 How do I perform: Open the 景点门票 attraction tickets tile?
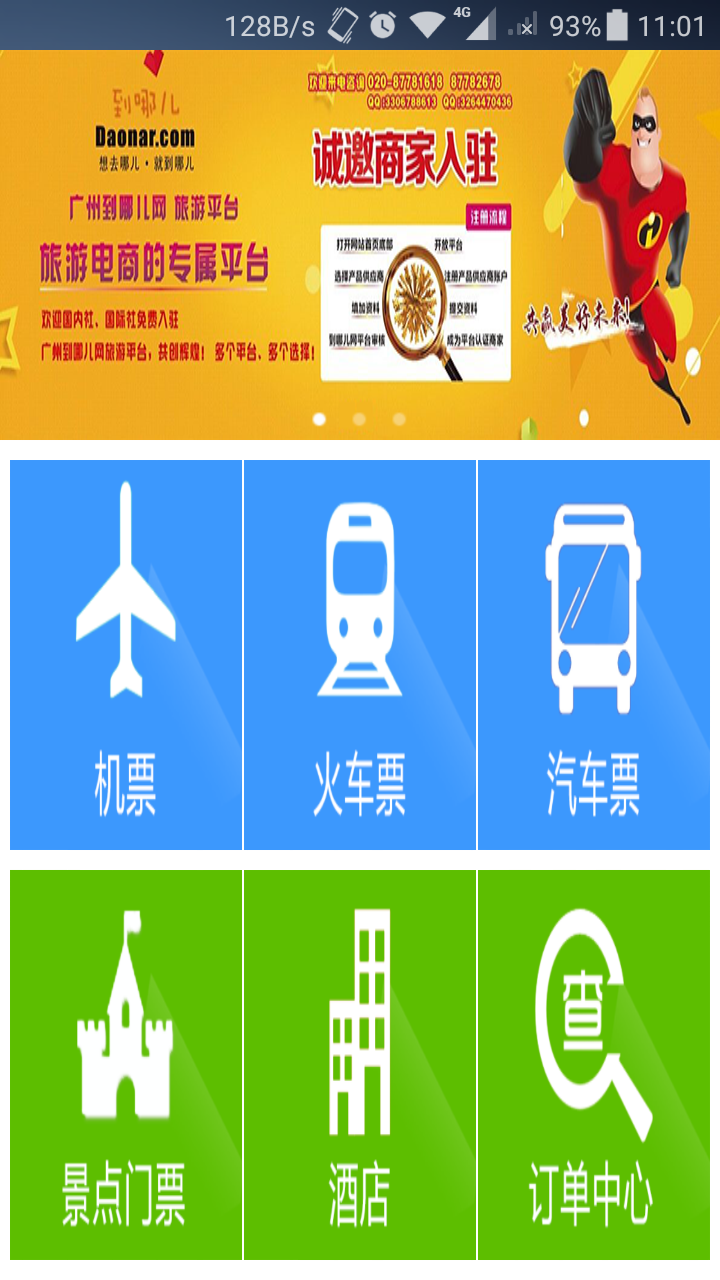126,1065
